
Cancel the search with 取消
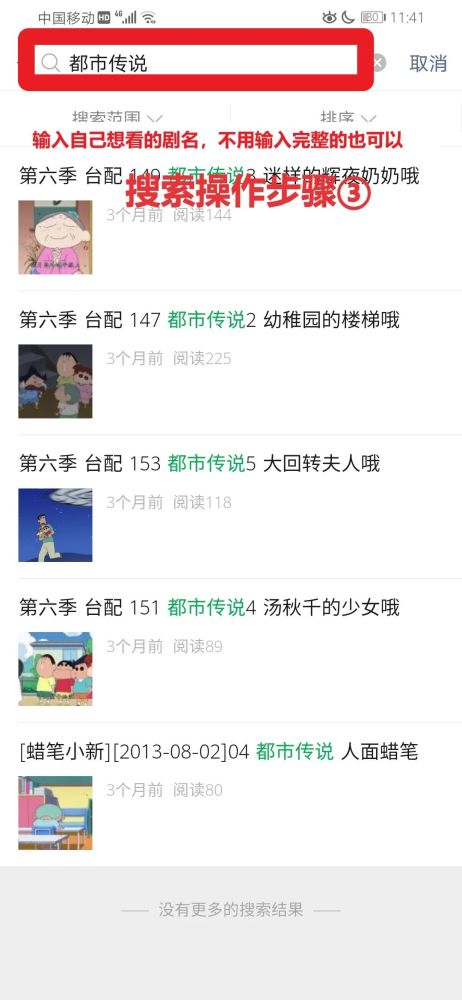(x=428, y=63)
